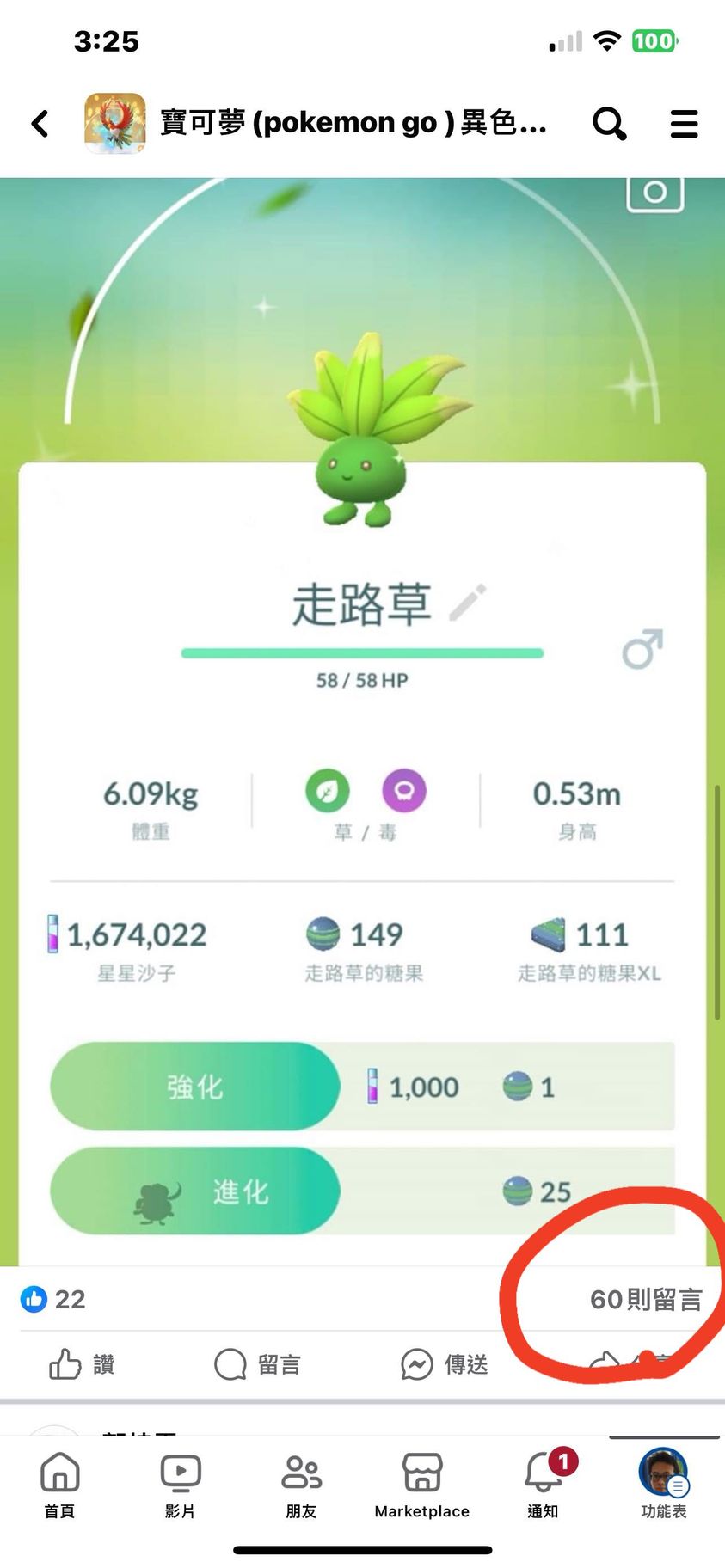The image size is (725, 1568).
Task: Open the 走路草 post image
Action: click(x=362, y=722)
